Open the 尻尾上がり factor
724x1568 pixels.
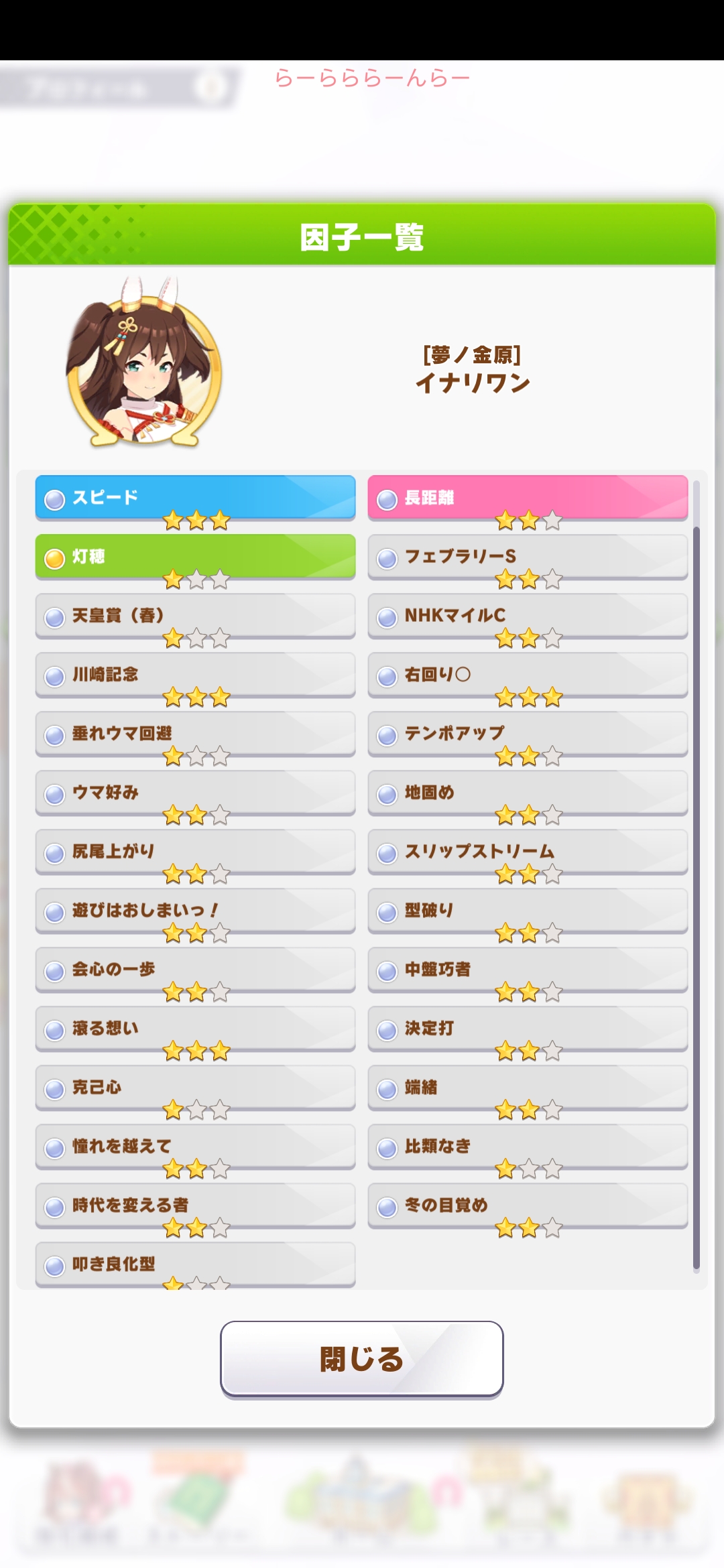click(x=195, y=852)
